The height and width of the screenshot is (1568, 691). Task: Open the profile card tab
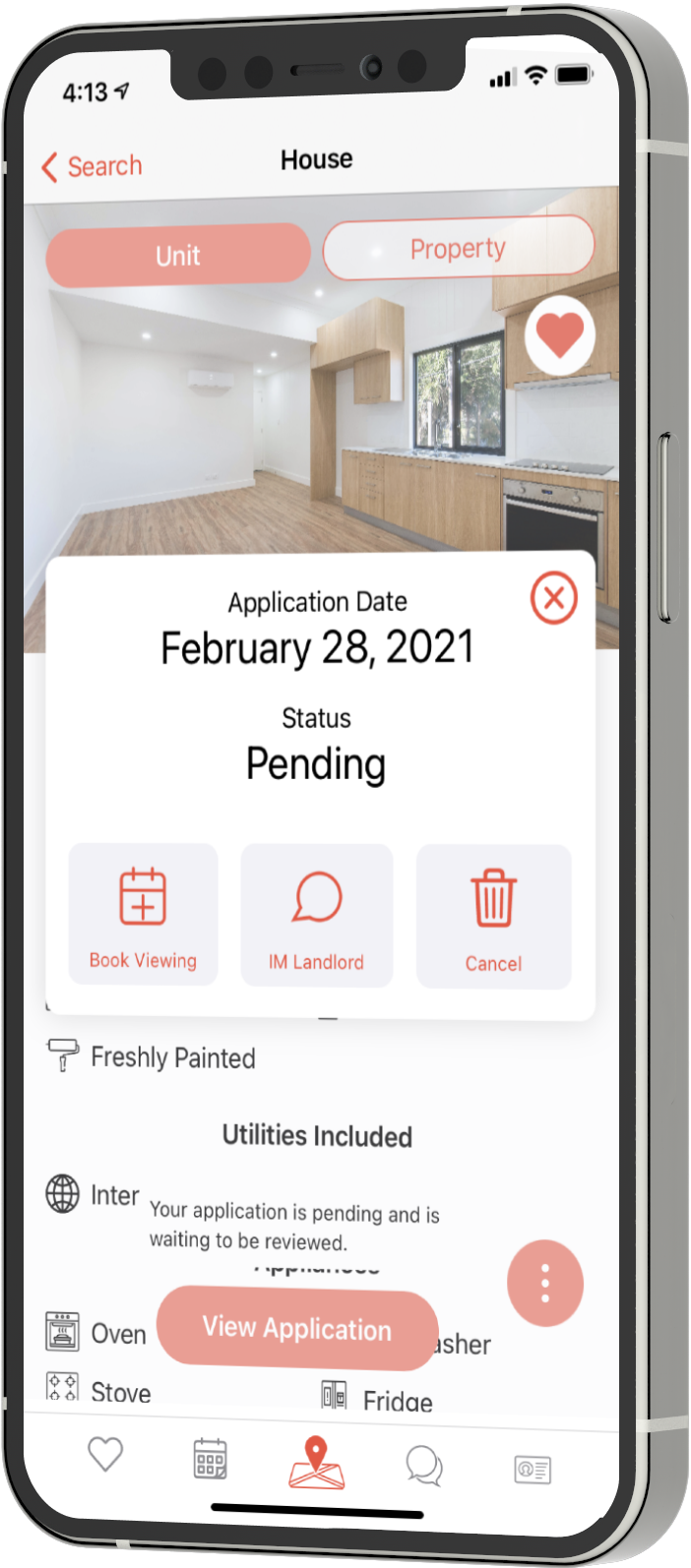point(533,1470)
